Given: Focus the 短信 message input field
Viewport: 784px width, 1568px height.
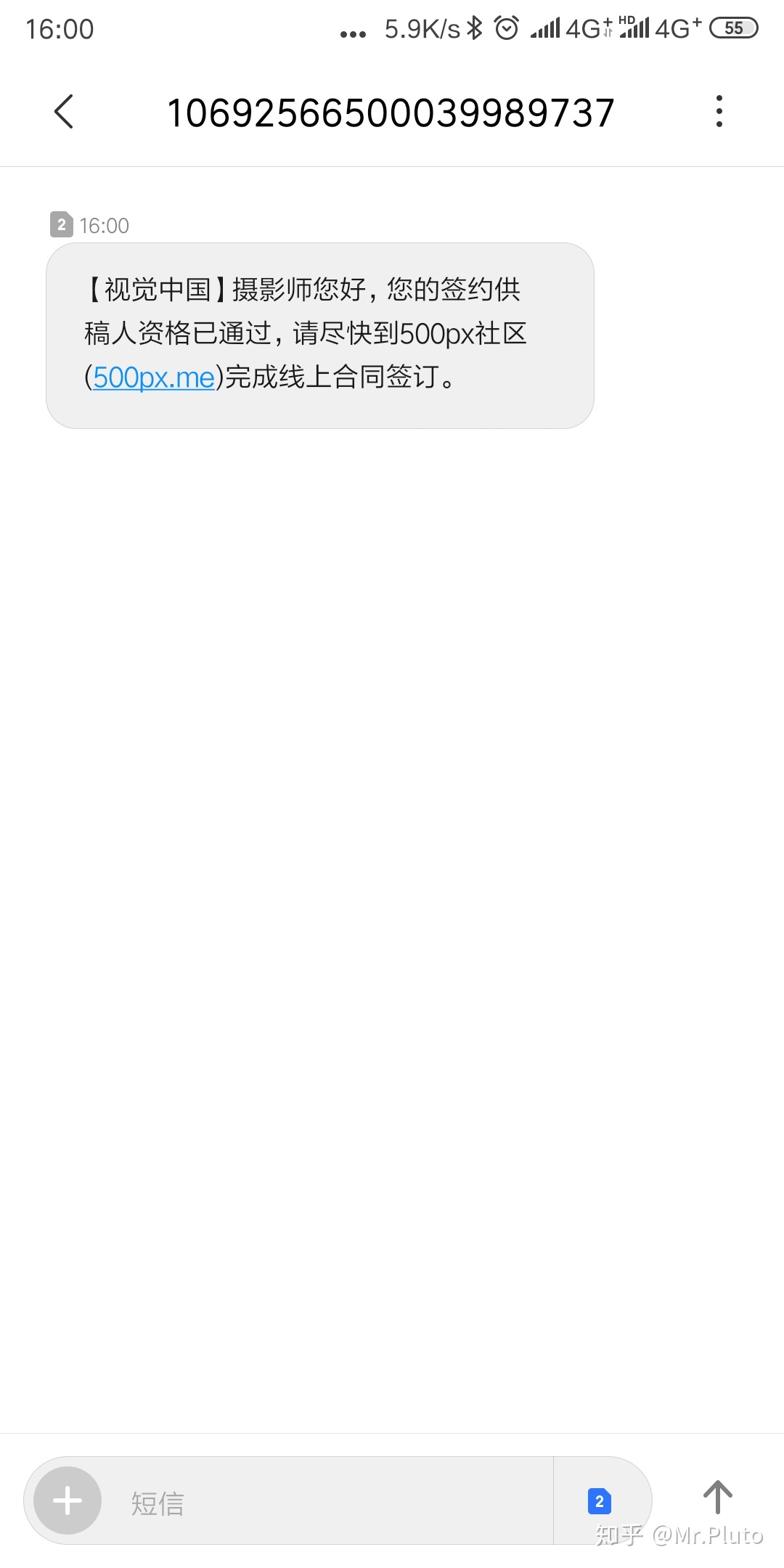Looking at the screenshot, I should [327, 1501].
